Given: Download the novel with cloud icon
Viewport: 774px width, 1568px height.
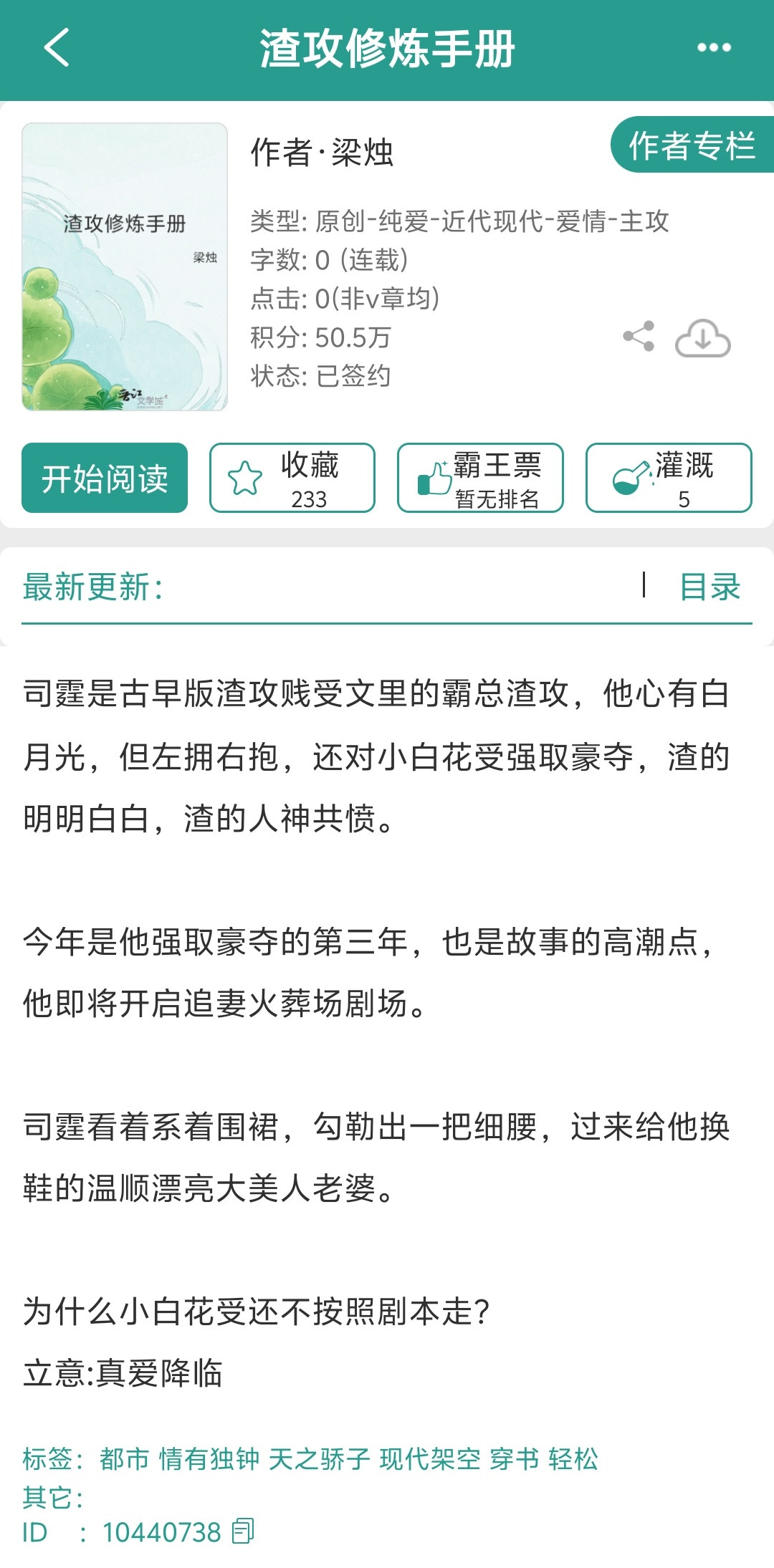Looking at the screenshot, I should pos(702,338).
